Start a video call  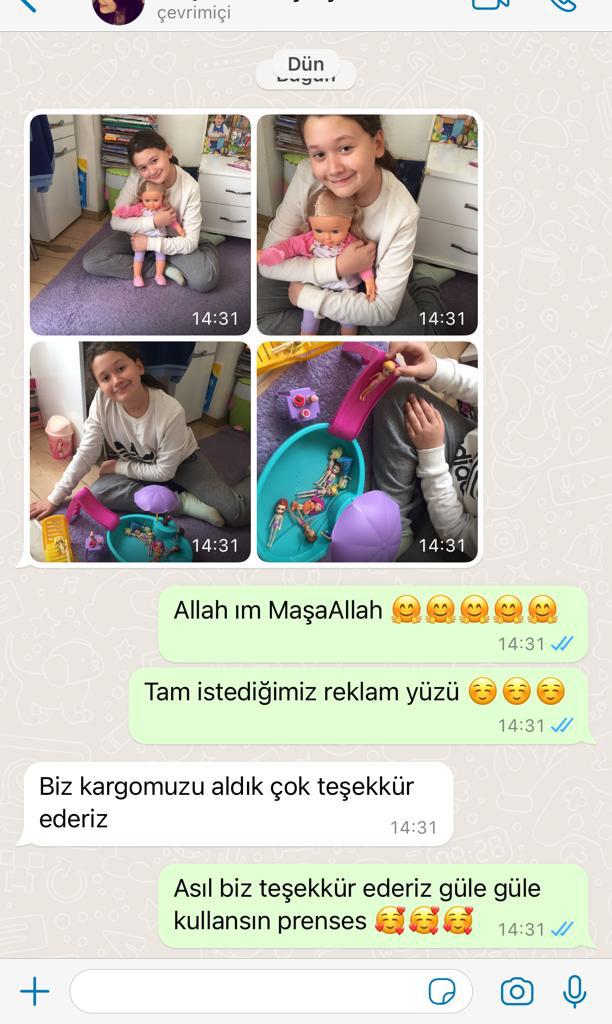(491, 5)
